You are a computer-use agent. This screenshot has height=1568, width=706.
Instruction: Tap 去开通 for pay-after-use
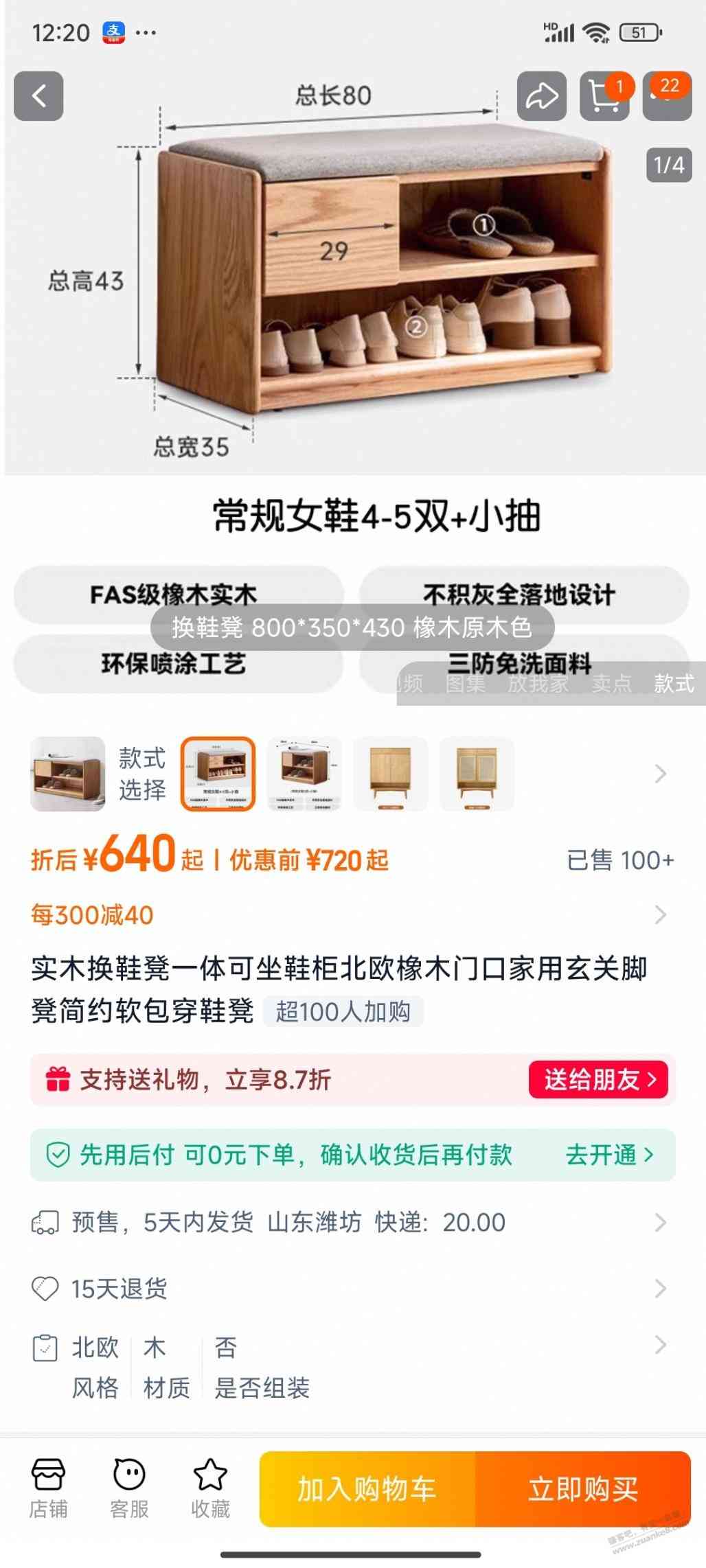coord(609,1155)
